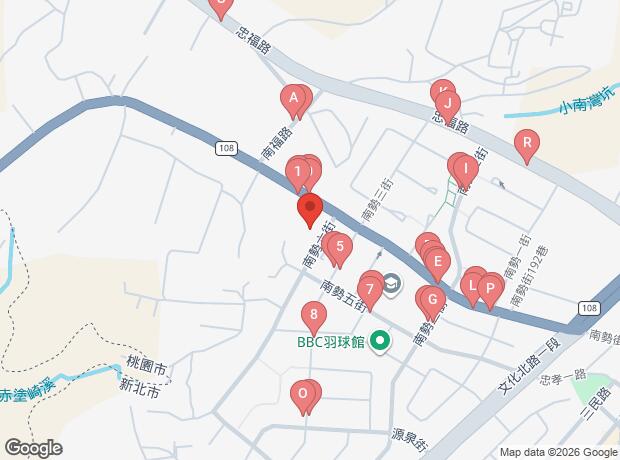The height and width of the screenshot is (460, 620).
Task: Open map pin E
Action: [x=437, y=266]
